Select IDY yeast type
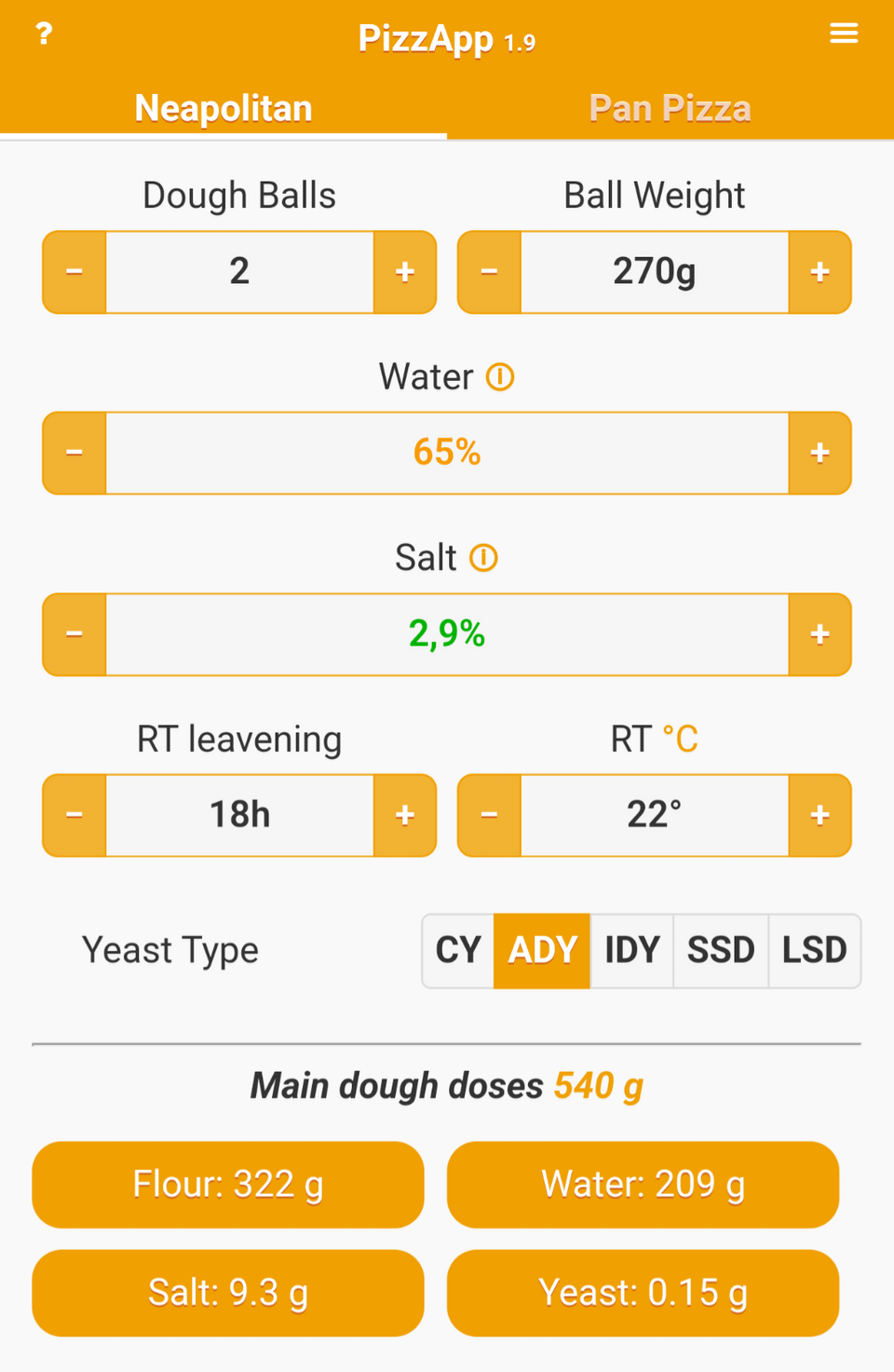The height and width of the screenshot is (1372, 894). [632, 950]
